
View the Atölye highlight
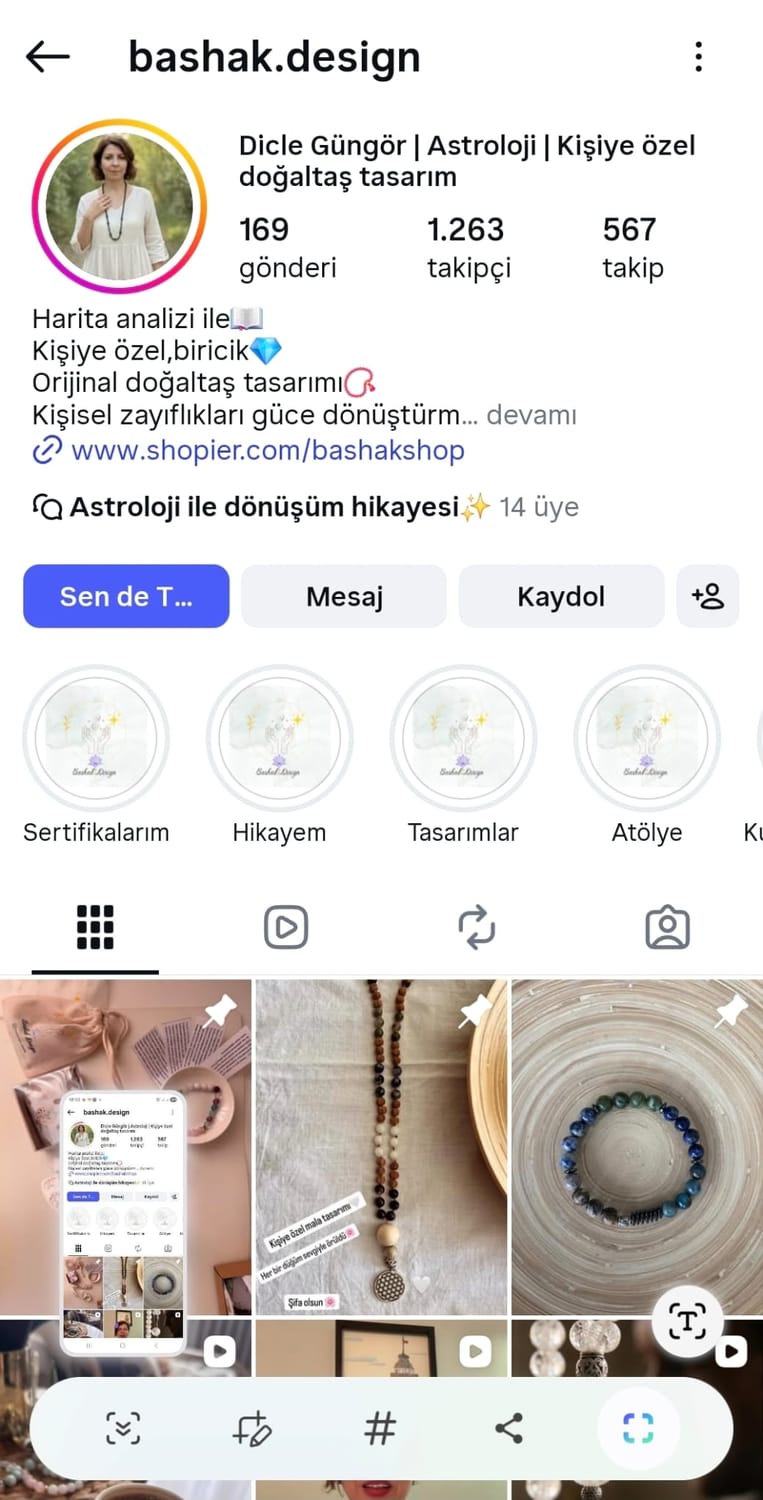pyautogui.click(x=647, y=739)
